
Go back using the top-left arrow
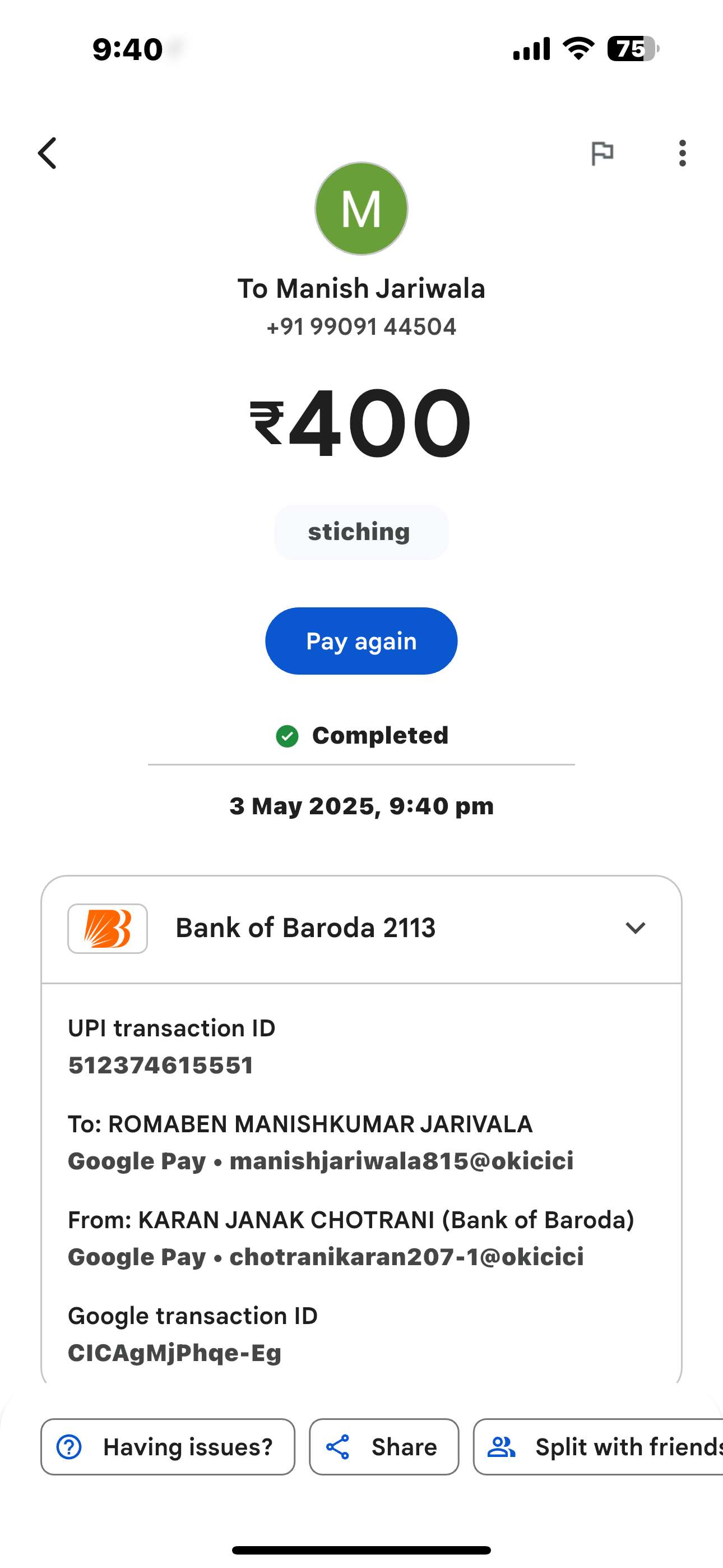coord(48,153)
